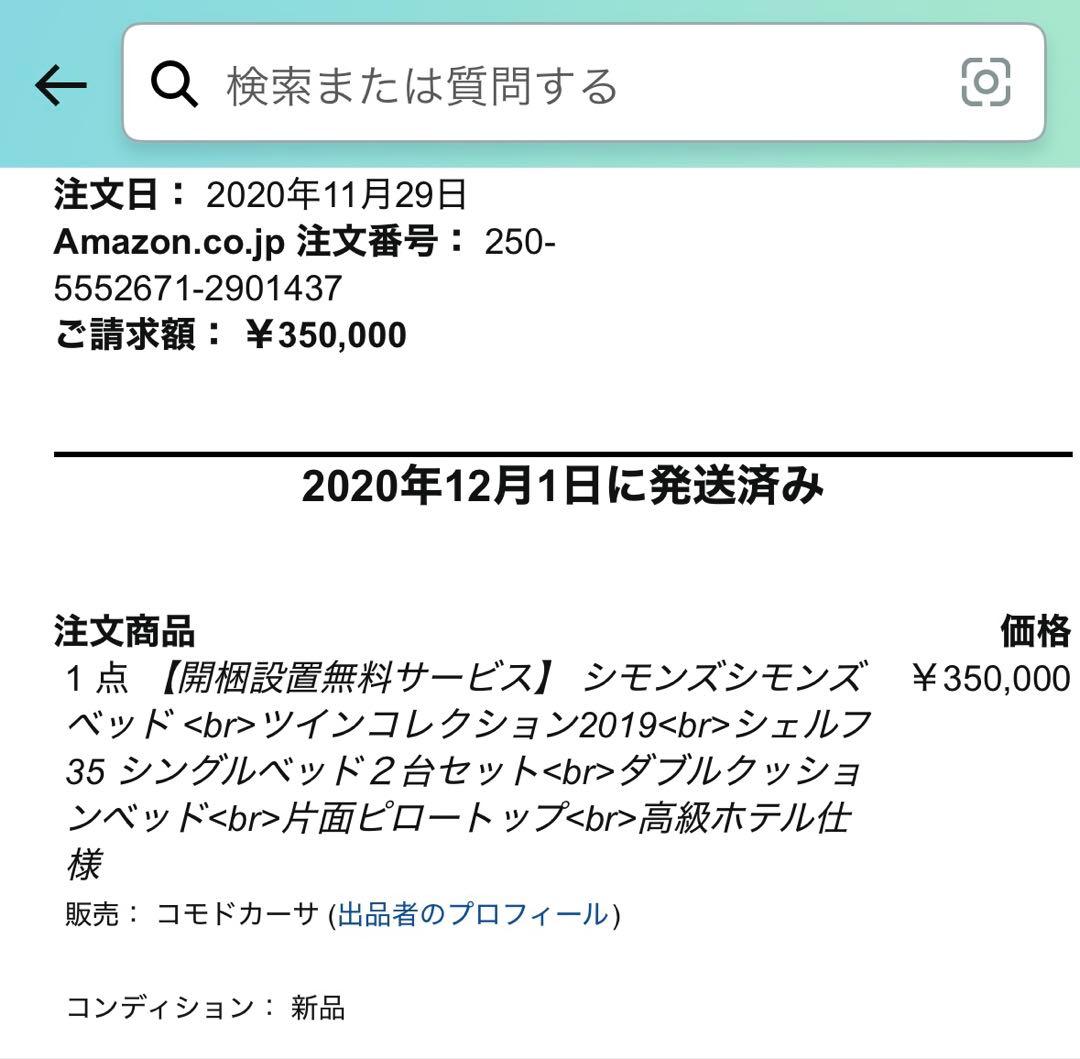Open the camera scan icon in search bar
1080x1059 pixels.
(x=985, y=83)
